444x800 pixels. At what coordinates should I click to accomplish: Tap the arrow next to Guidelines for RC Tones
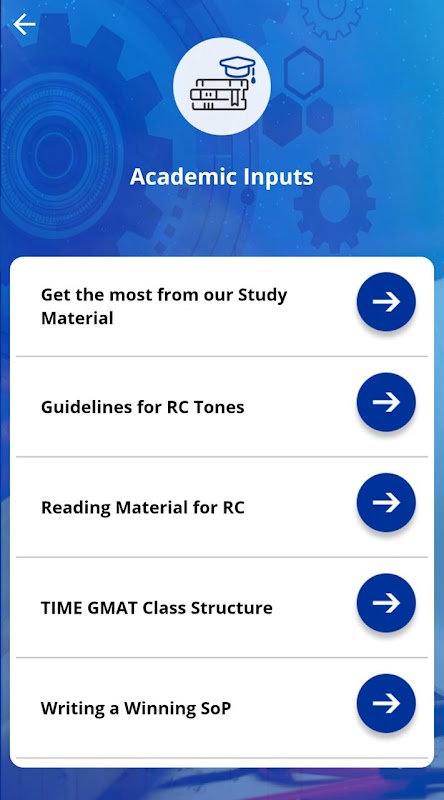(x=386, y=402)
